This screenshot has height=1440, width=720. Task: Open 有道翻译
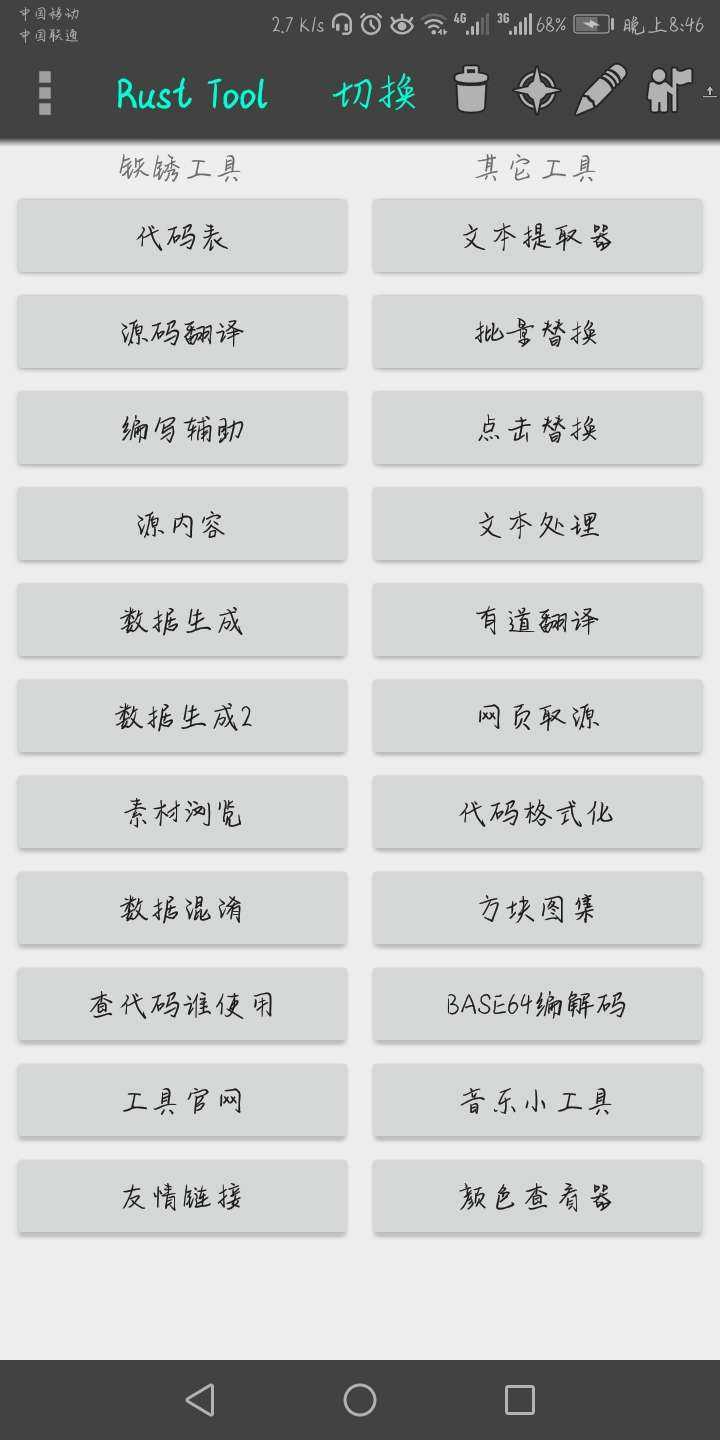click(x=538, y=619)
